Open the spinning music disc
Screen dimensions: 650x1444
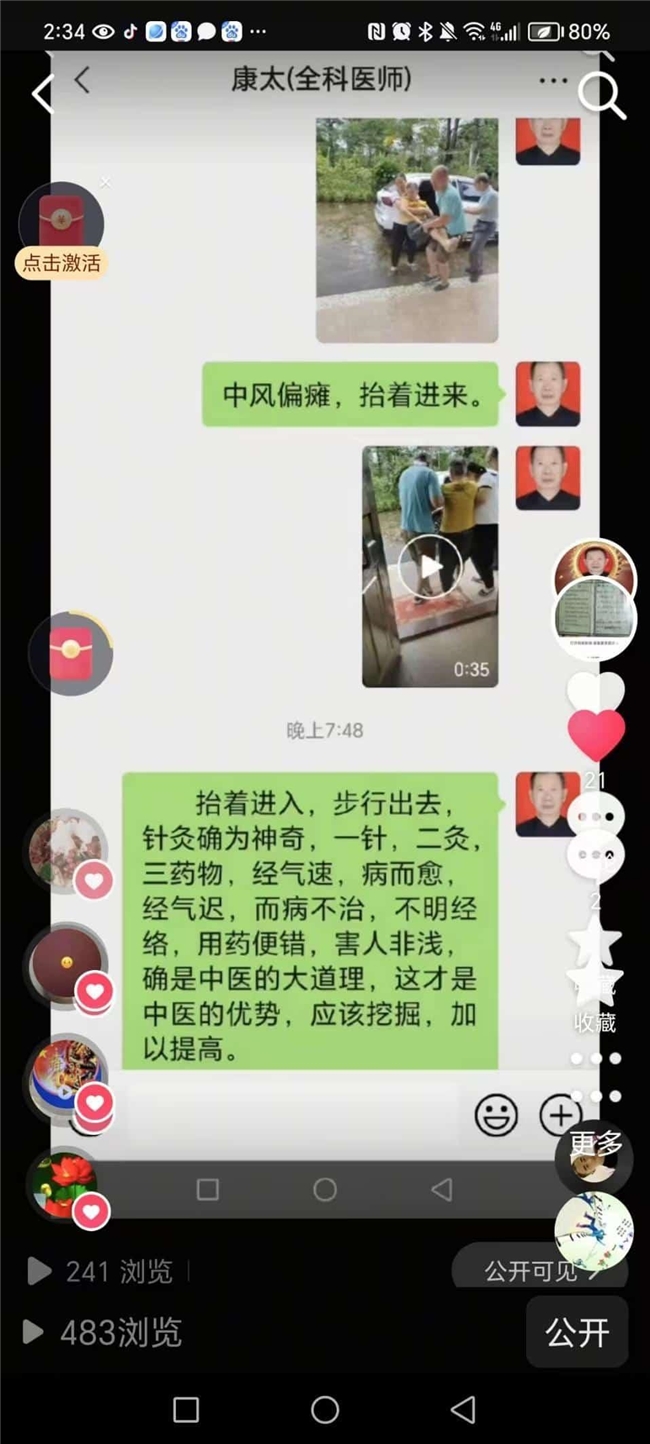(594, 1231)
